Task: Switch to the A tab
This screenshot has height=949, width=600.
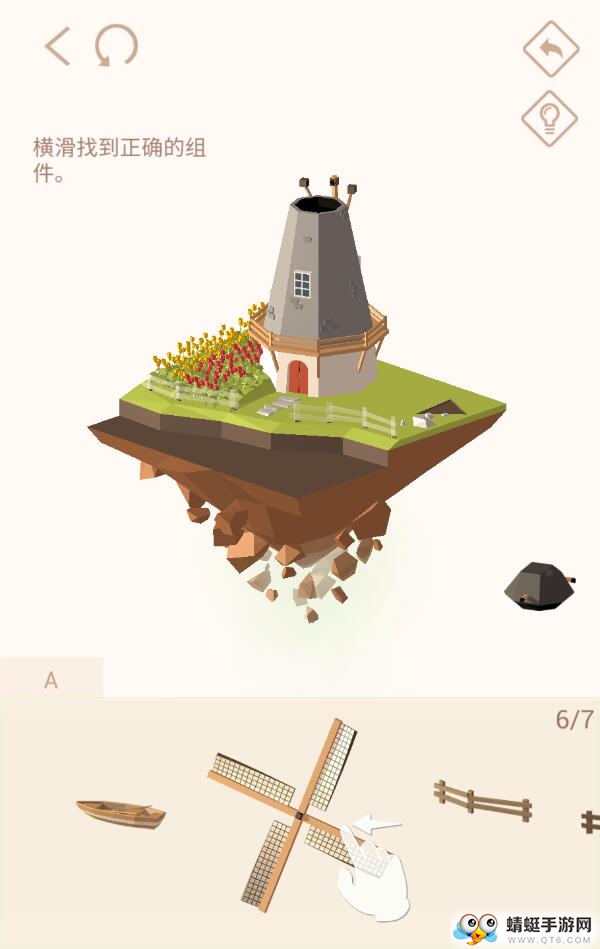Action: pyautogui.click(x=51, y=680)
